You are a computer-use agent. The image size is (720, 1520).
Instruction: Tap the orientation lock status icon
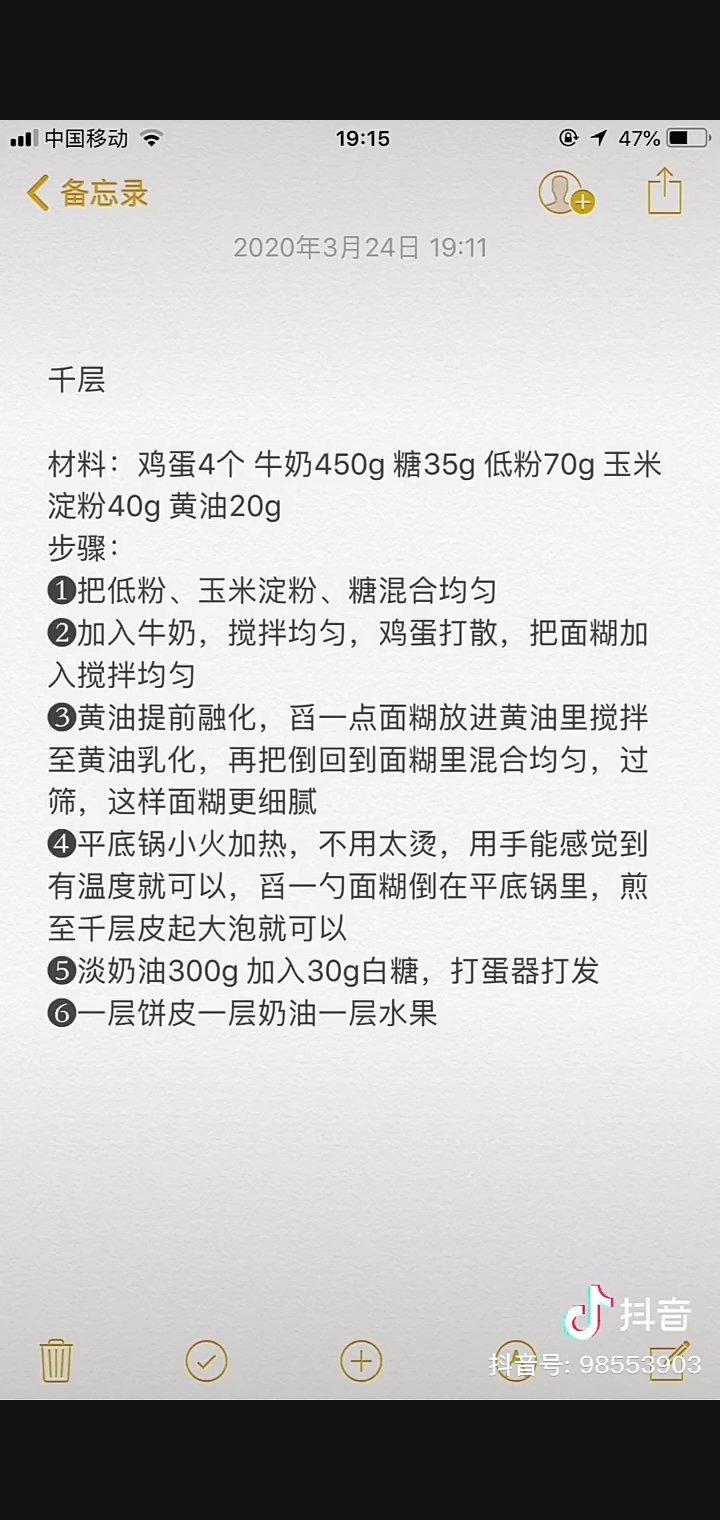point(567,137)
